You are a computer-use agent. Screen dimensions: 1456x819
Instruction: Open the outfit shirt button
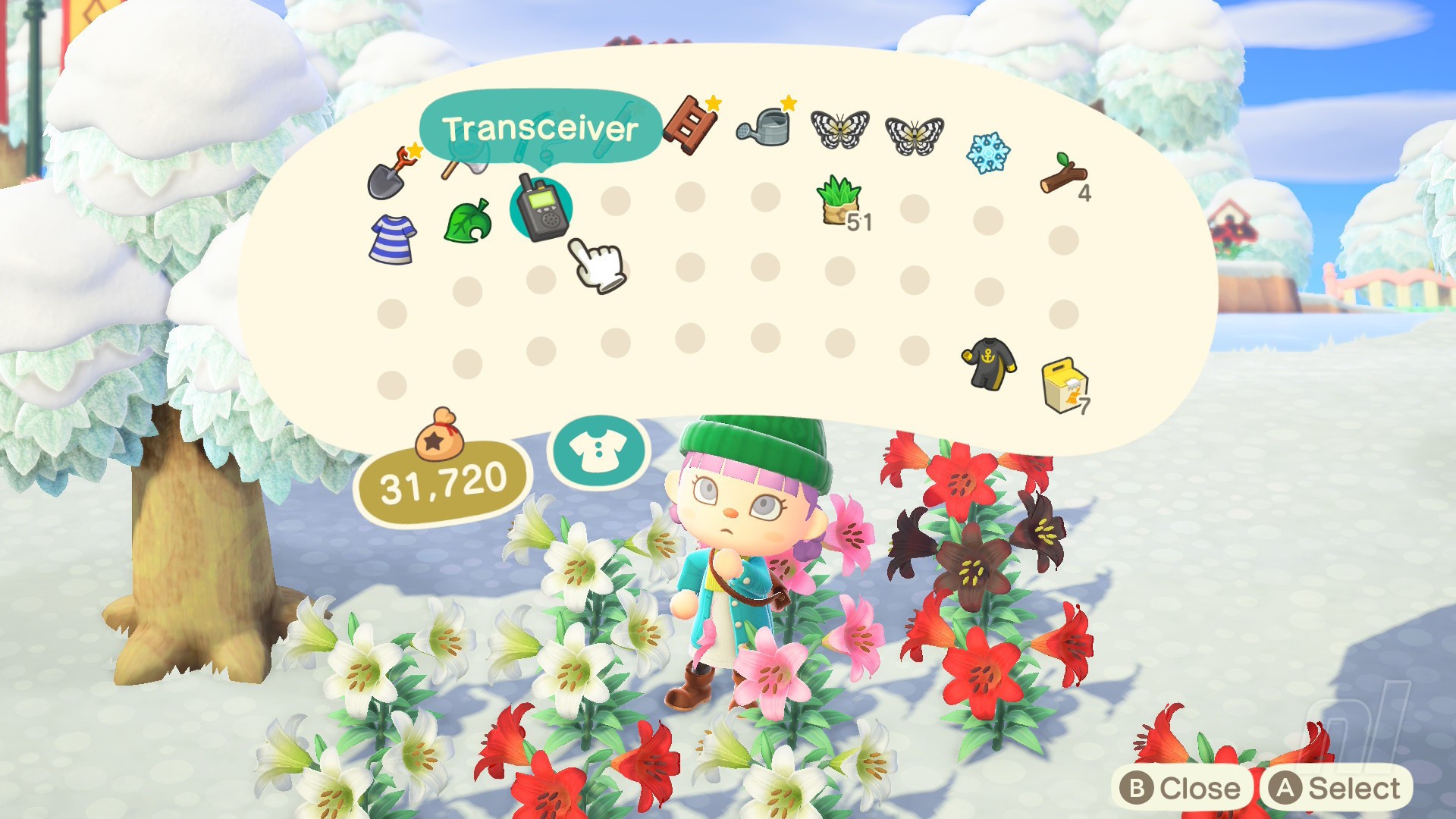click(598, 452)
